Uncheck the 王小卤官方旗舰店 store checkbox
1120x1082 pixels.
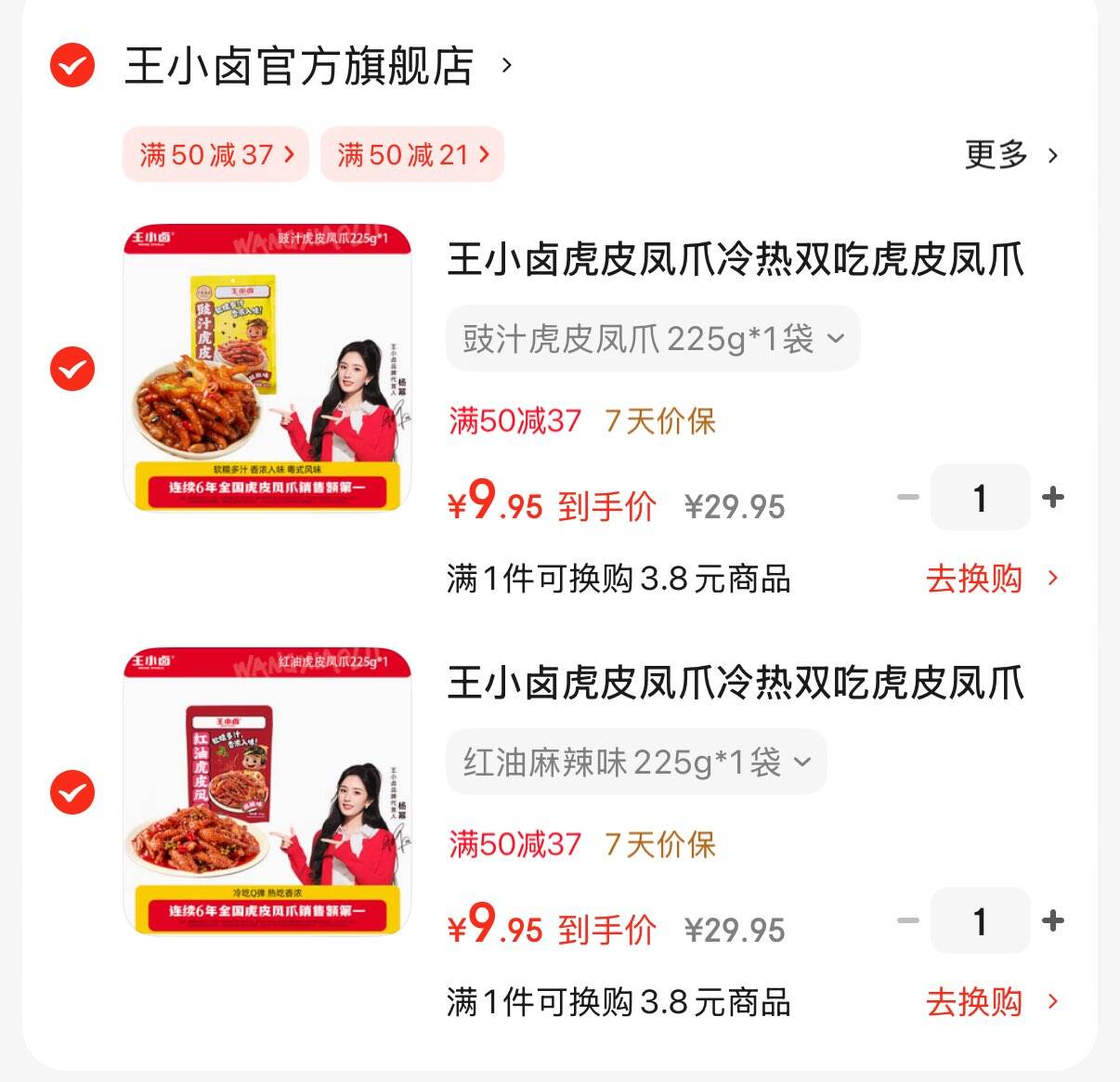click(72, 66)
